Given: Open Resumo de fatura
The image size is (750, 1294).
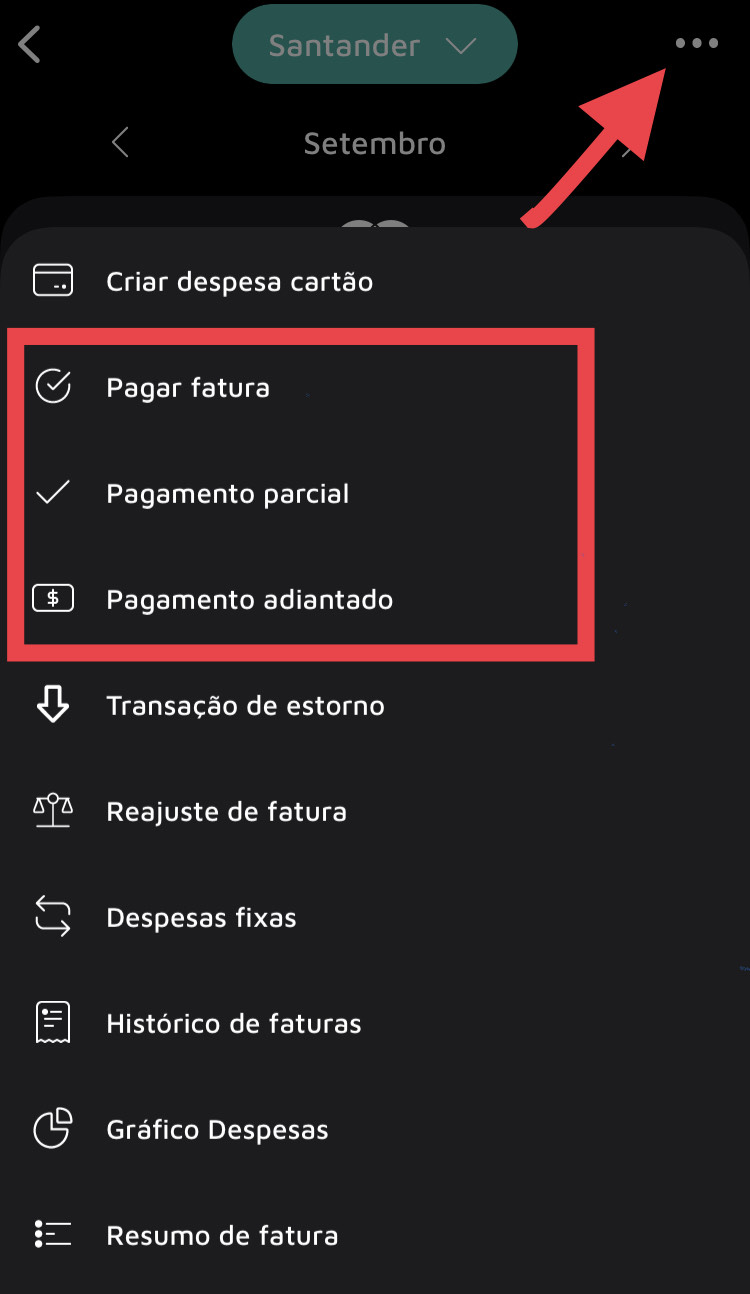Looking at the screenshot, I should [x=222, y=1235].
